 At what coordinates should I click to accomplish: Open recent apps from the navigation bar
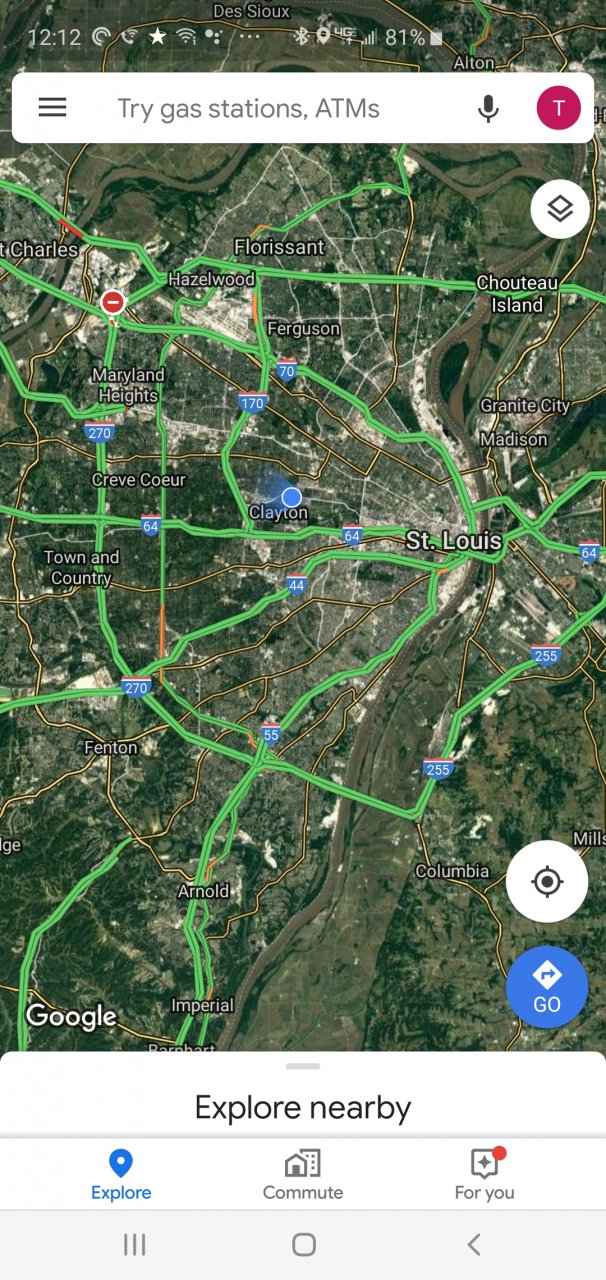pyautogui.click(x=134, y=1244)
